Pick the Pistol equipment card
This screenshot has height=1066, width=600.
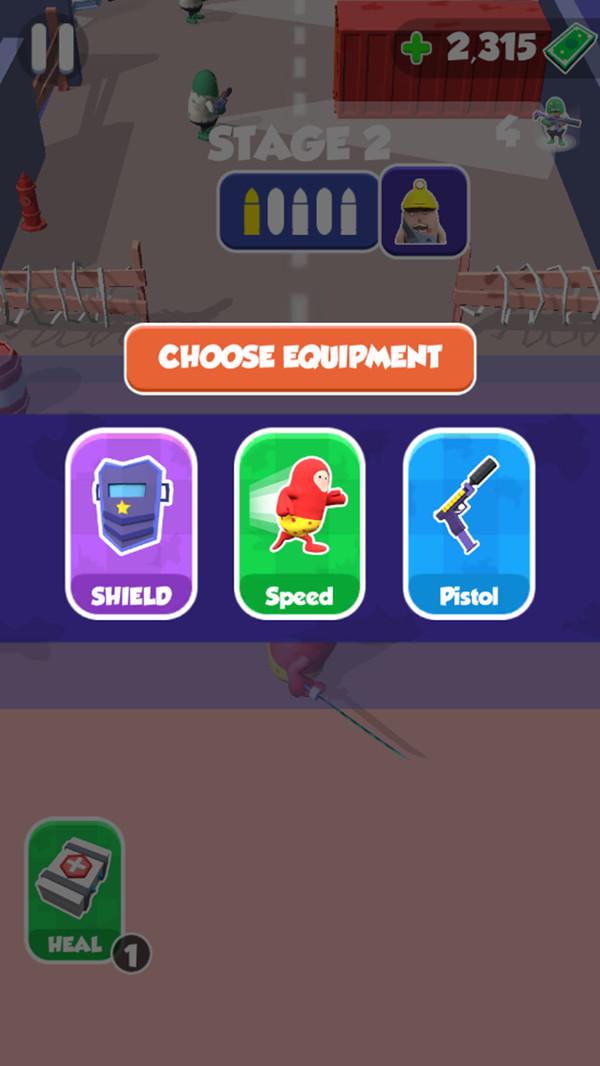[468, 524]
